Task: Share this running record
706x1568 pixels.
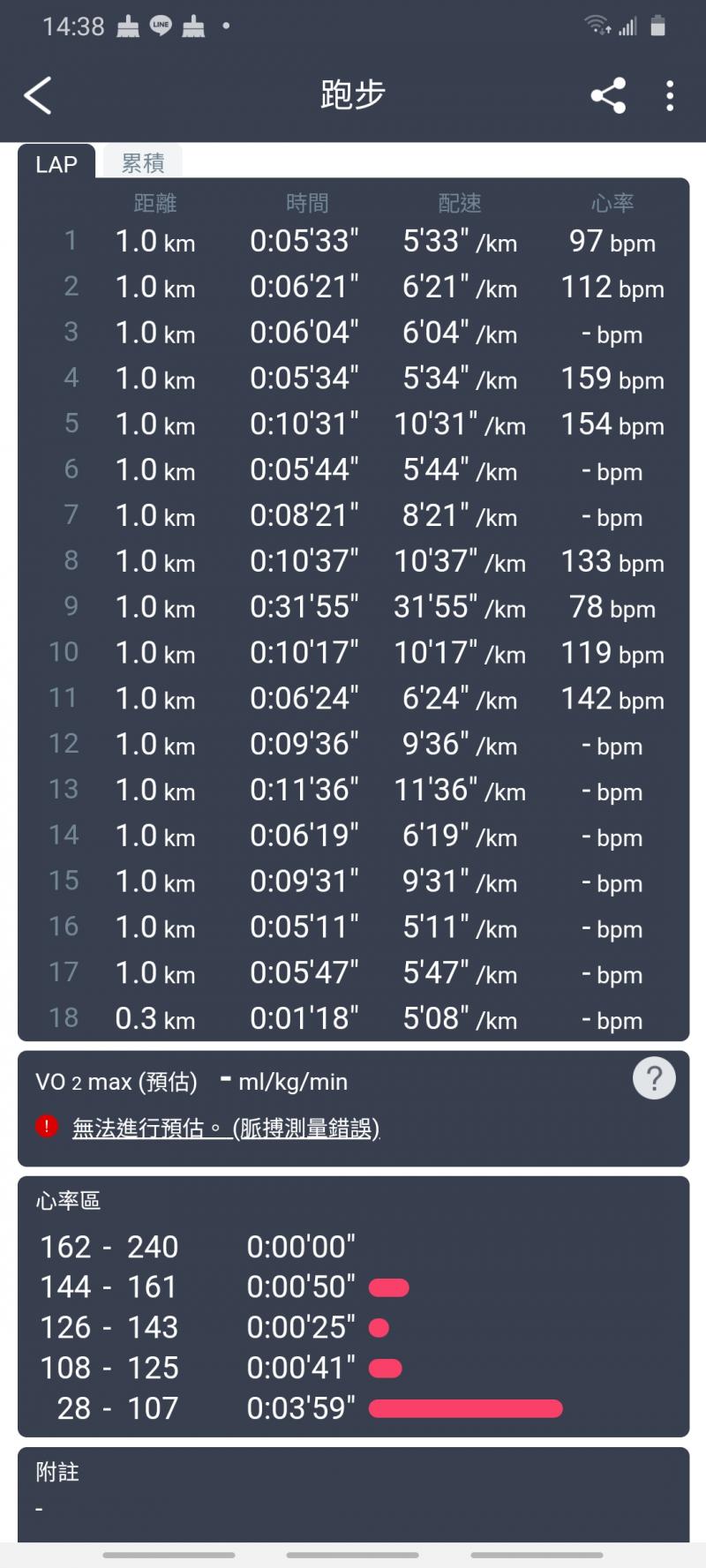Action: (608, 95)
